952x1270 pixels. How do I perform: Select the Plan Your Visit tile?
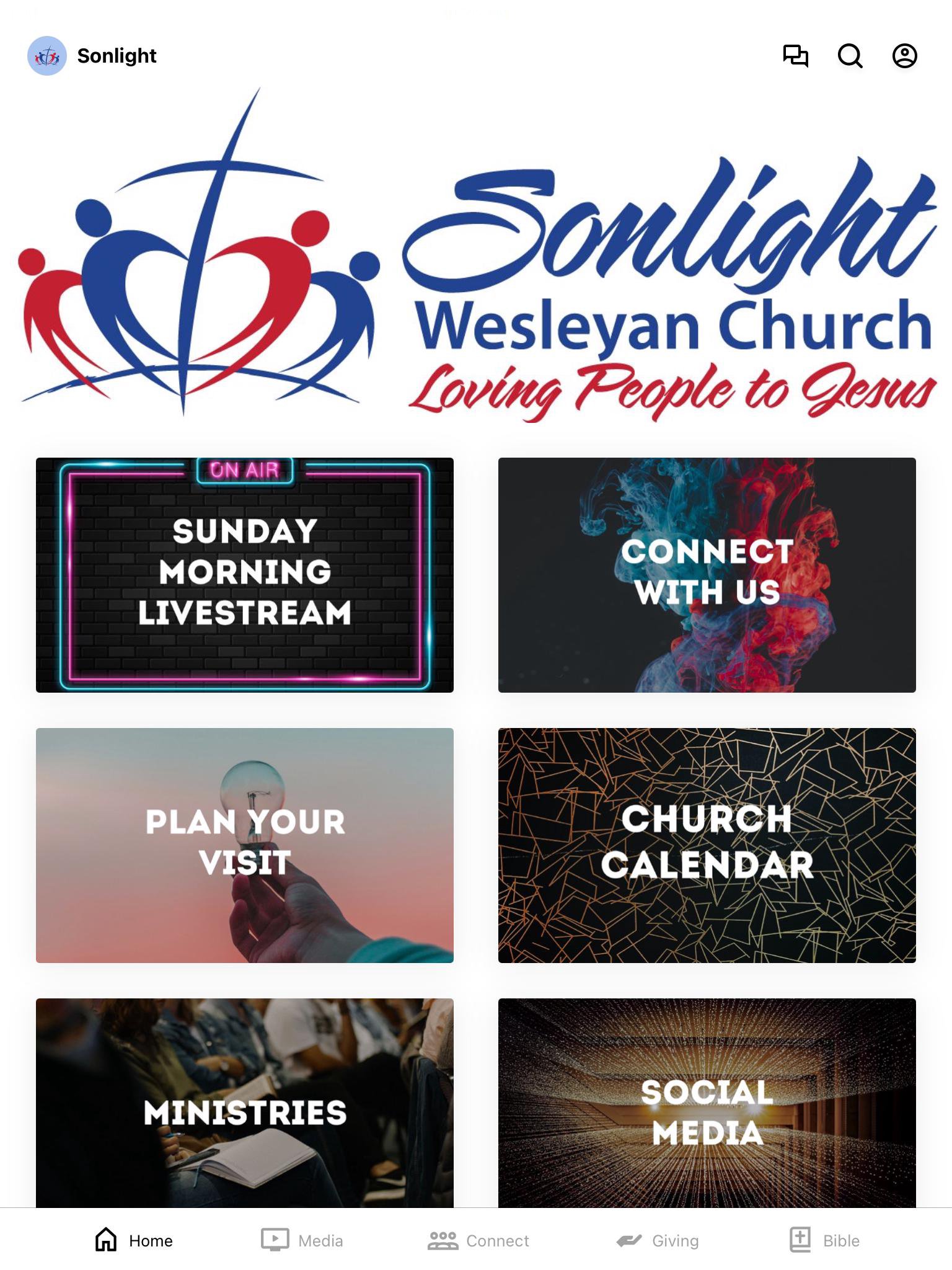245,845
